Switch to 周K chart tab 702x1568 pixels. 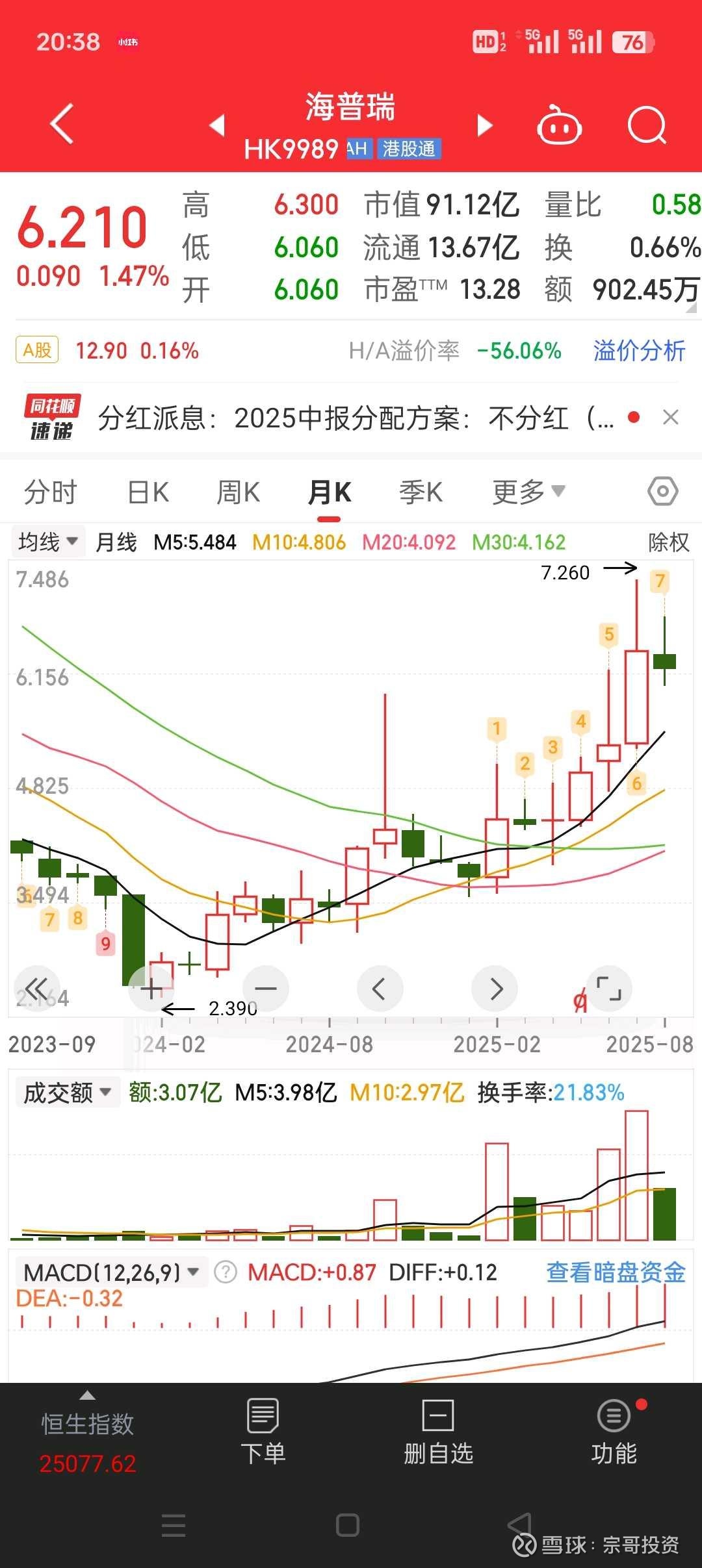(x=238, y=492)
